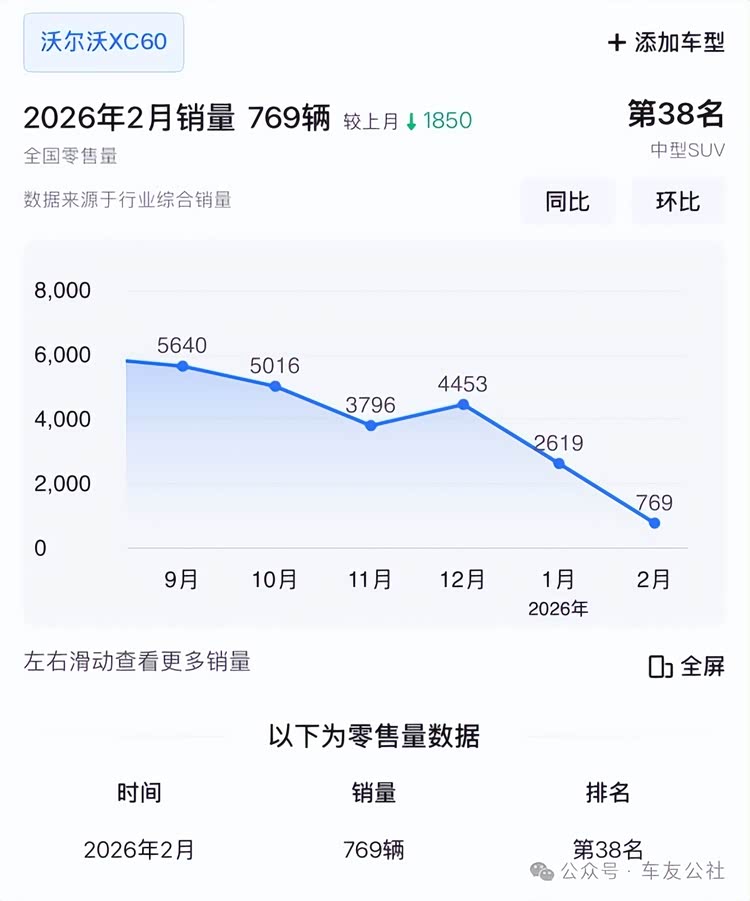The height and width of the screenshot is (901, 750).
Task: Open the chart in 全屏 fullscreen mode
Action: [687, 666]
